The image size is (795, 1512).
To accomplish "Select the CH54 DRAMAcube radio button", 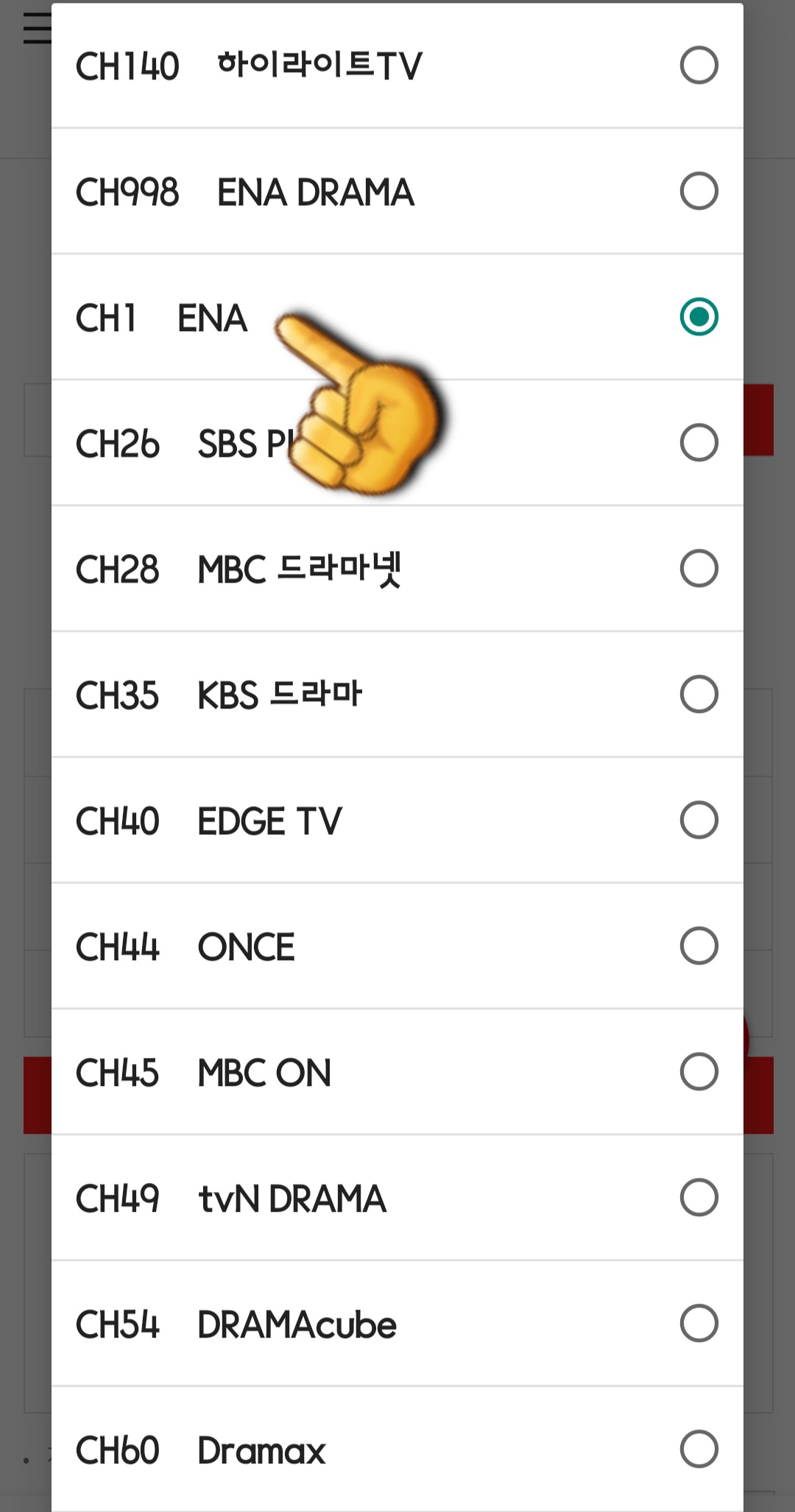I will tap(699, 1324).
